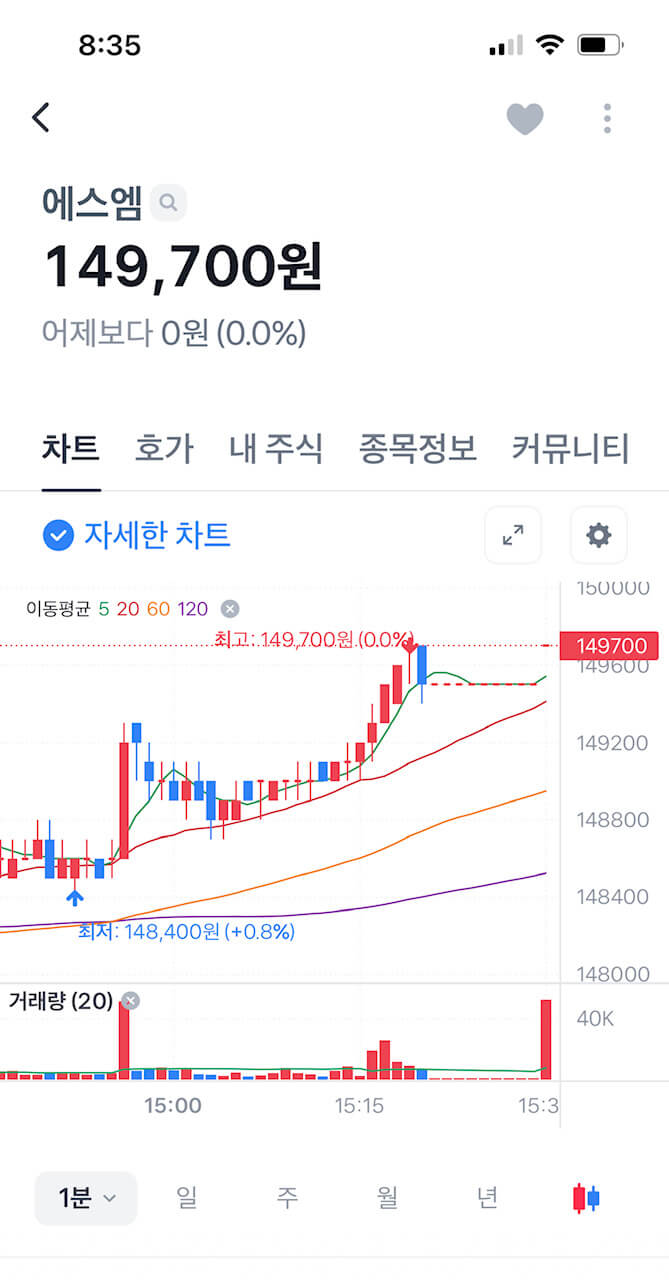Open the three-dot overflow menu
Viewport: 669px width, 1280px height.
point(607,119)
